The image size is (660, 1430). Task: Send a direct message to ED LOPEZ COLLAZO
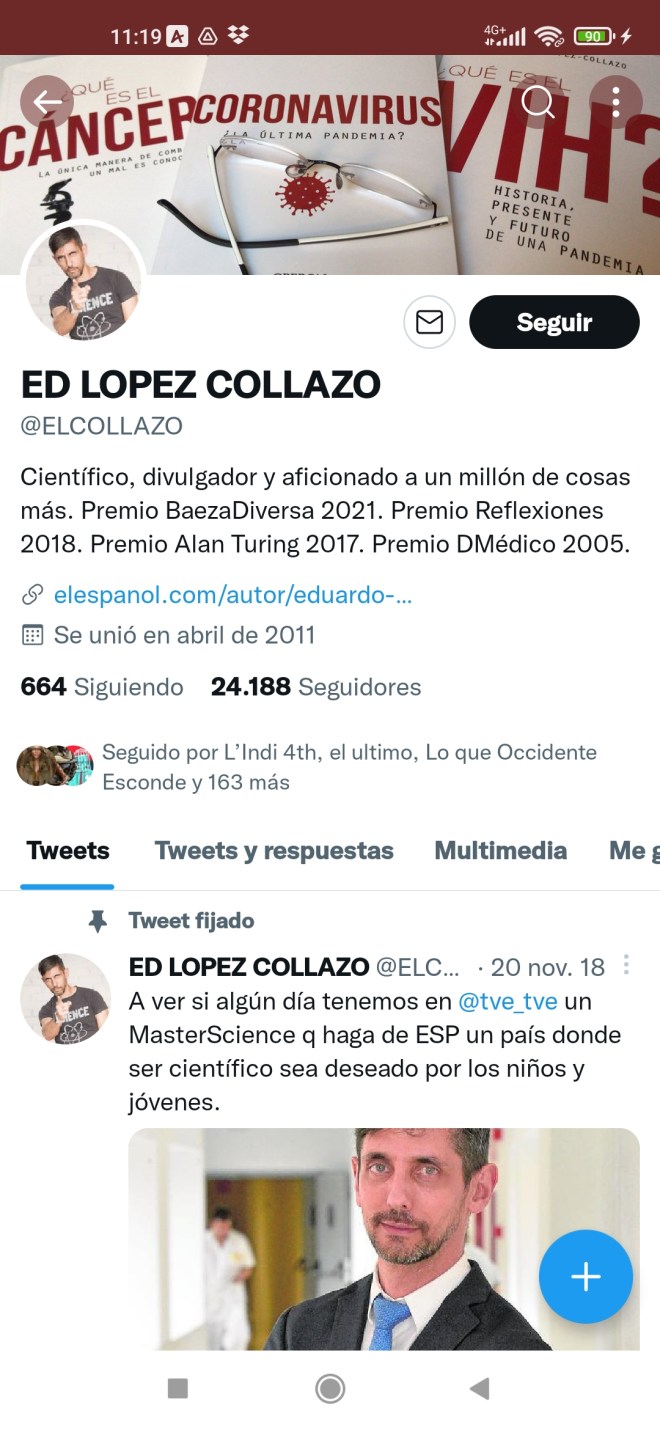pyautogui.click(x=429, y=322)
